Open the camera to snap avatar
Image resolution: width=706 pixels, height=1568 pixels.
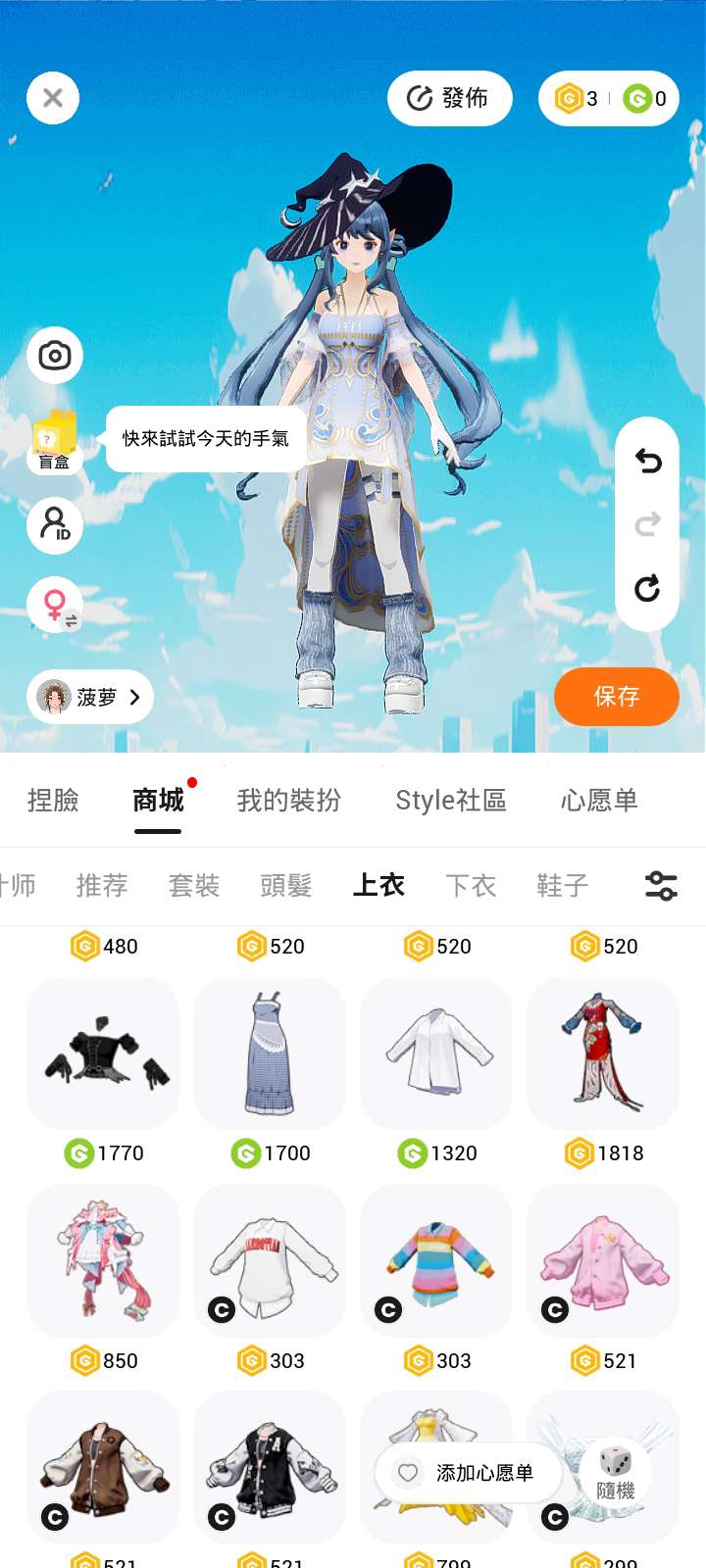(x=55, y=355)
